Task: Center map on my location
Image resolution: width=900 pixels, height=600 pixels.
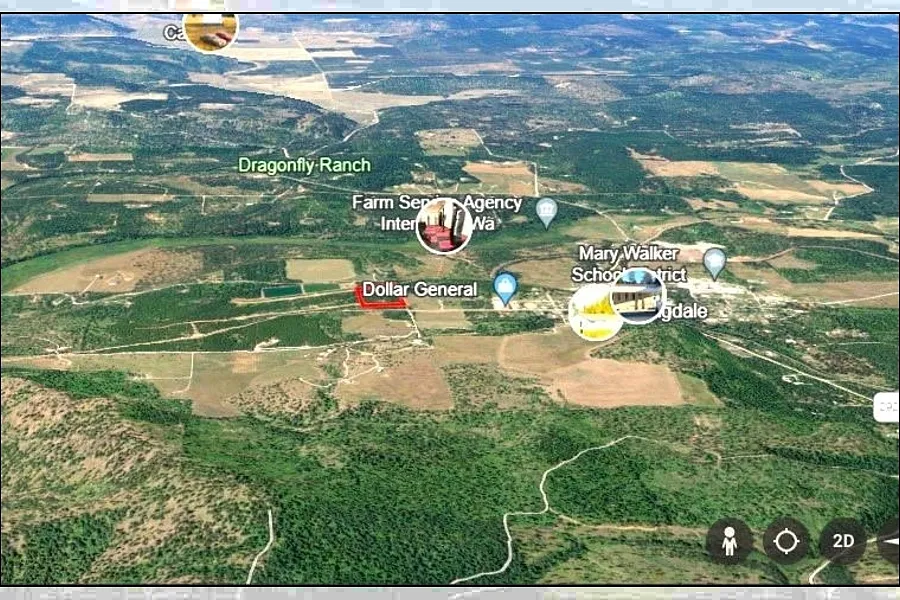Action: point(786,541)
